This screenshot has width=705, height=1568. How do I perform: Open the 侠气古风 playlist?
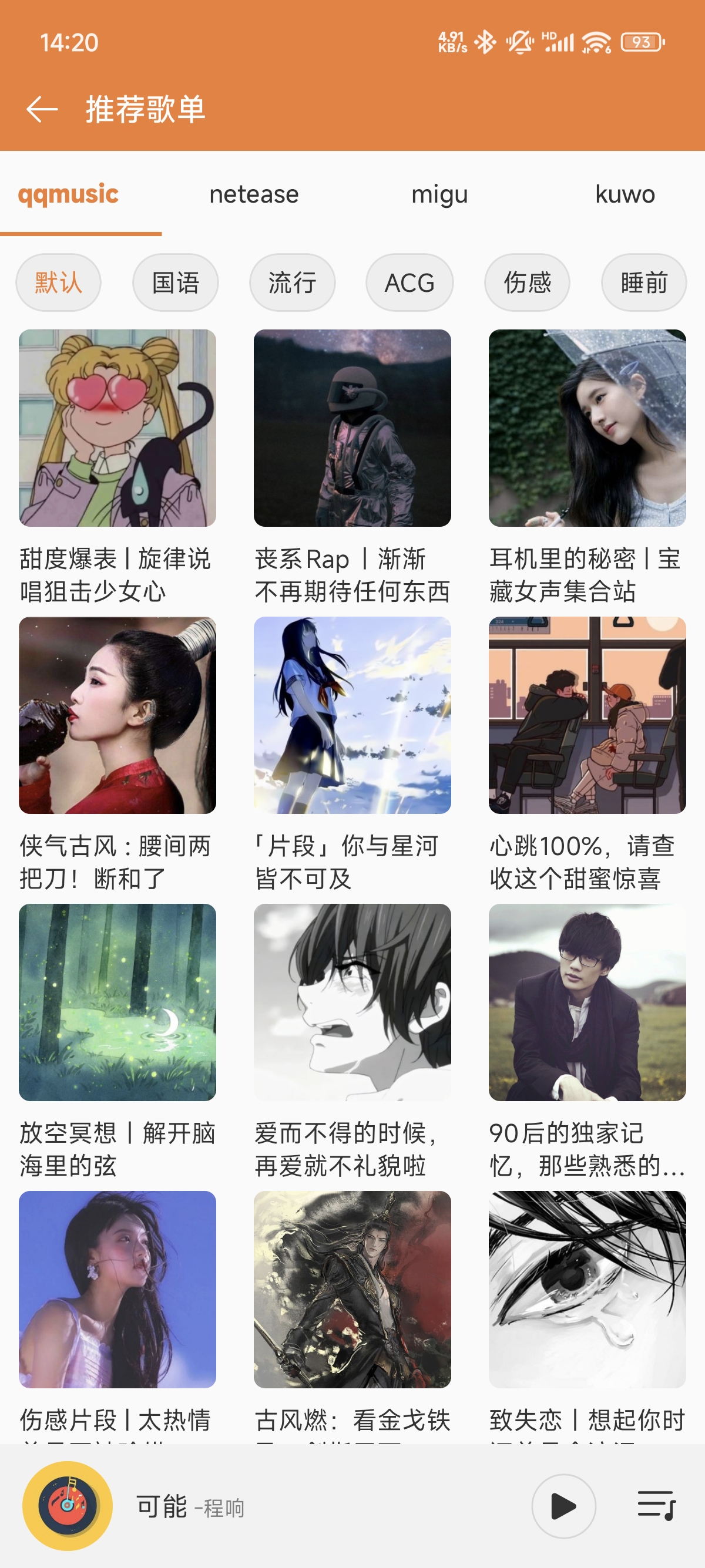(117, 716)
